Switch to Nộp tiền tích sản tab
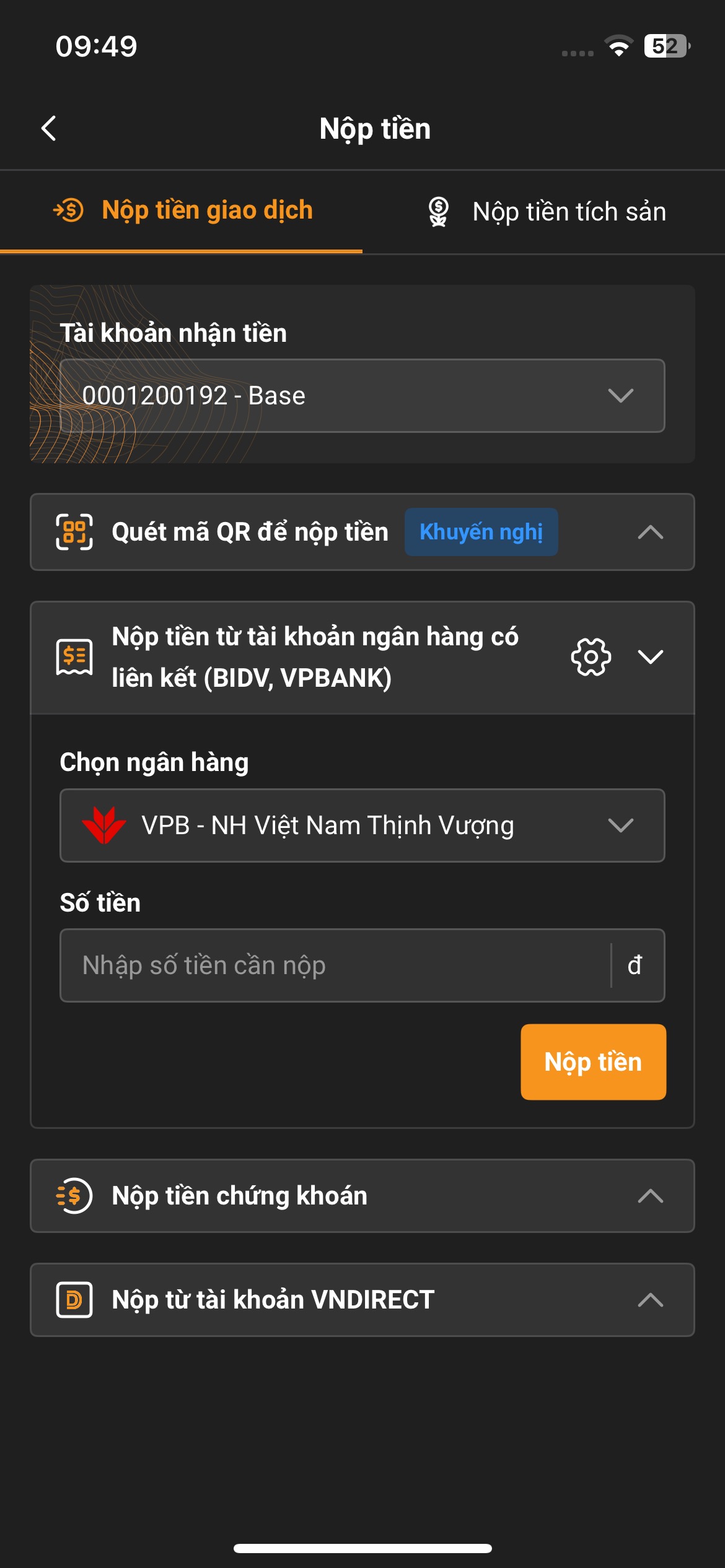This screenshot has width=725, height=1568. pyautogui.click(x=545, y=212)
